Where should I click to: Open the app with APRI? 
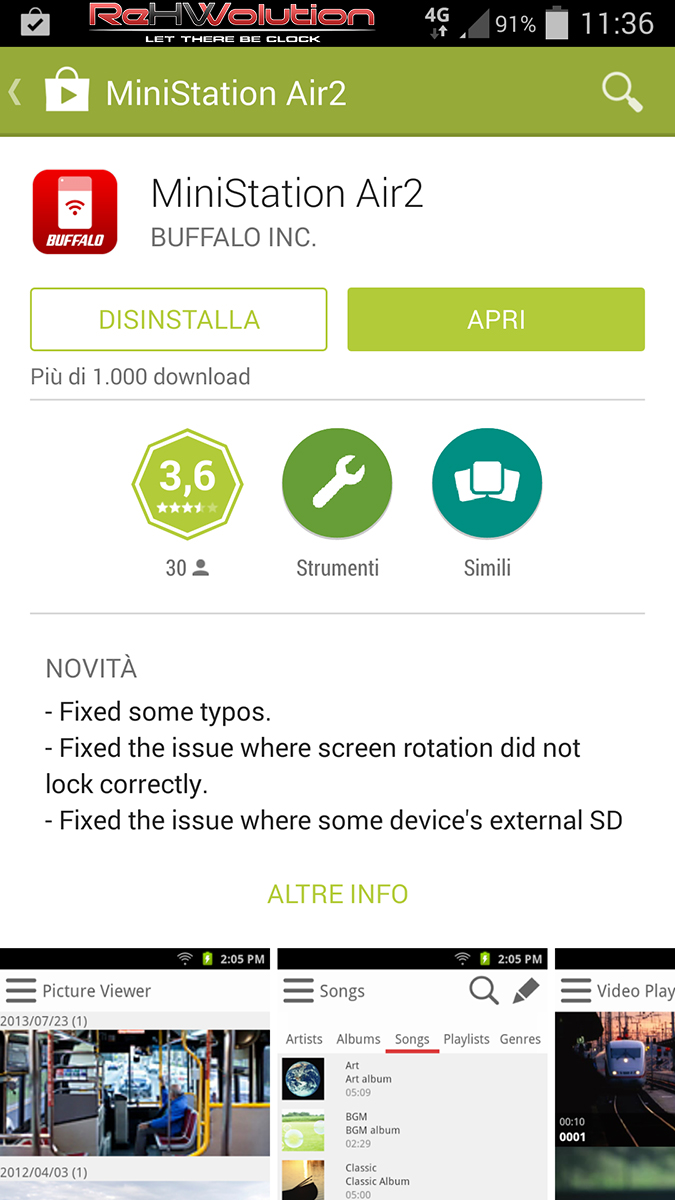[x=496, y=320]
